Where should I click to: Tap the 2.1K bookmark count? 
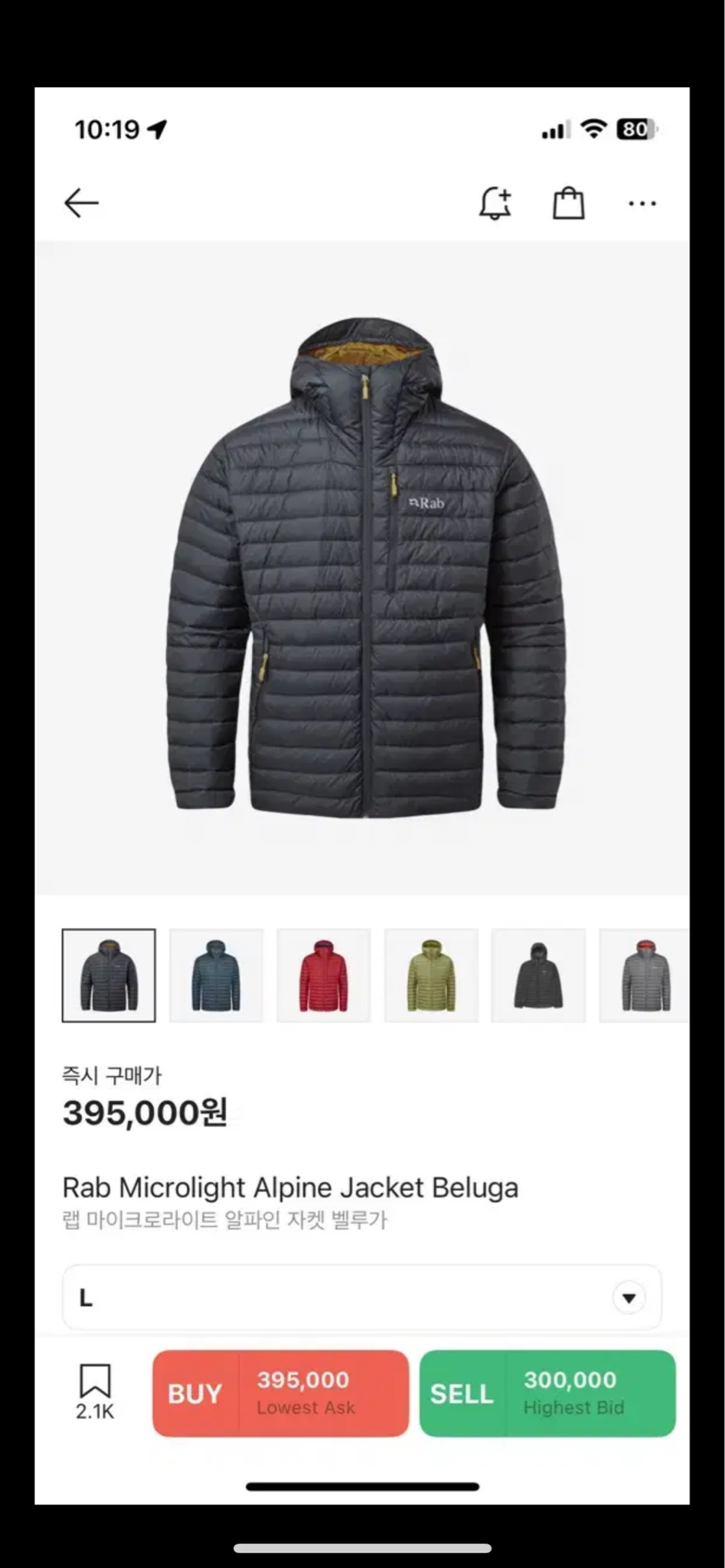(x=95, y=1410)
